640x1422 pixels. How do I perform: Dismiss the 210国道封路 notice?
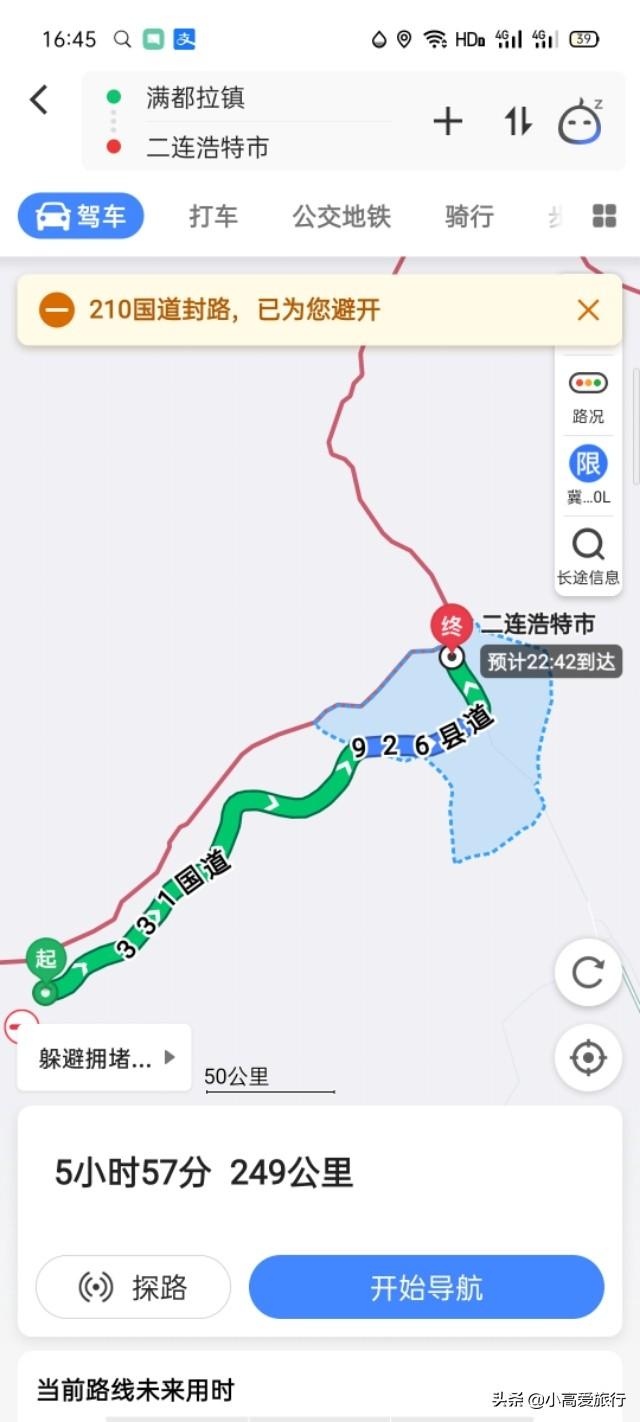click(588, 310)
